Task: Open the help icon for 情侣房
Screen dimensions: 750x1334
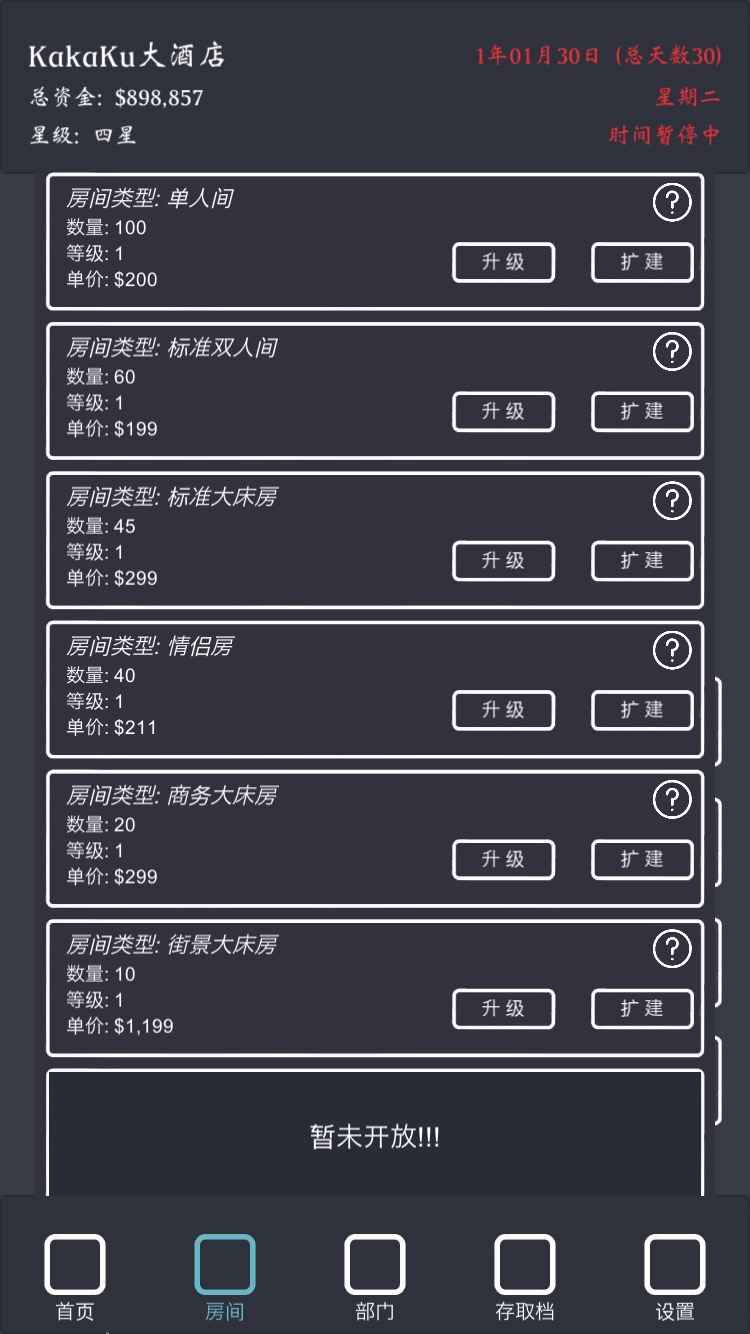Action: pos(672,651)
